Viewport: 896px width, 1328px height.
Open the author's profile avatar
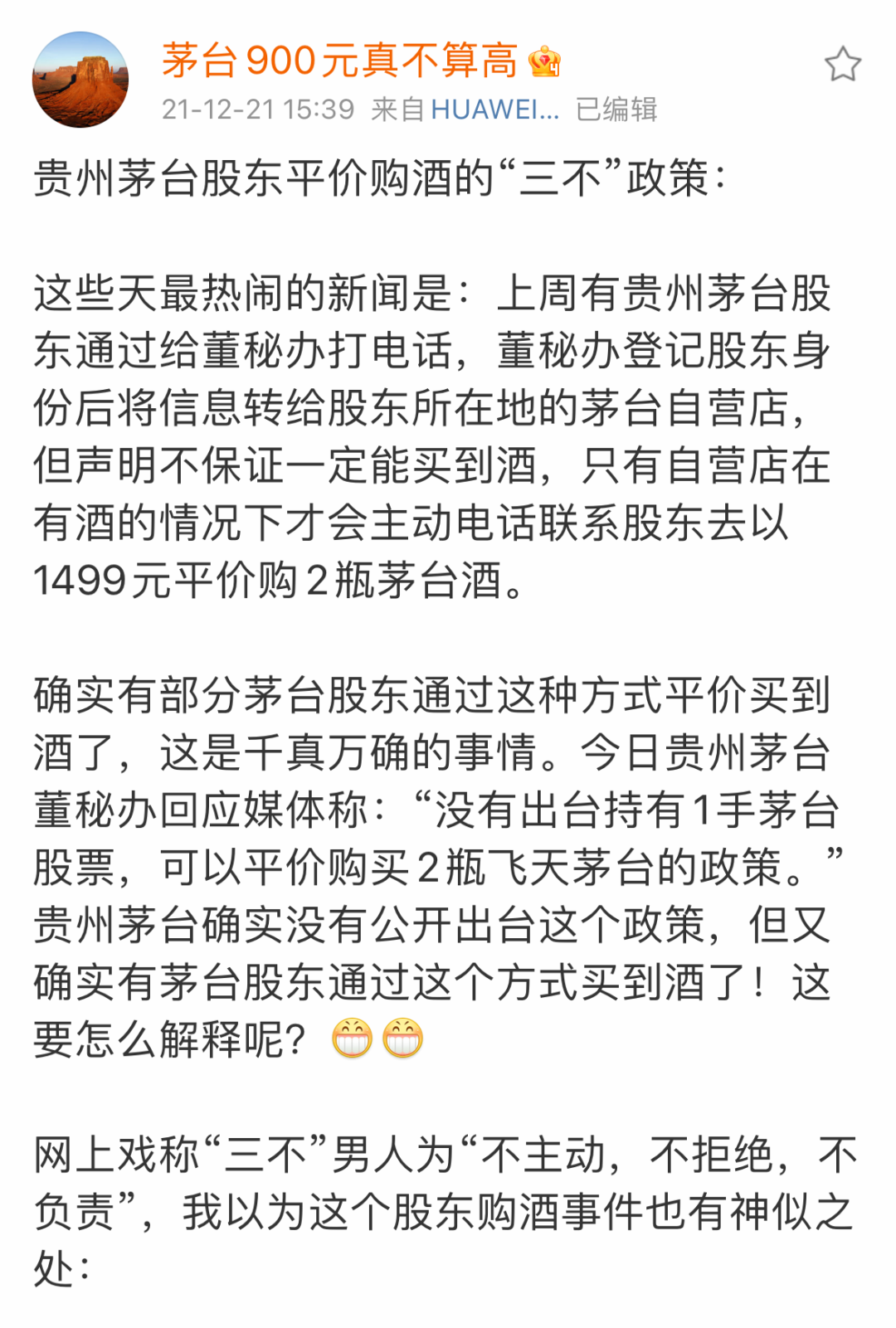80,80
